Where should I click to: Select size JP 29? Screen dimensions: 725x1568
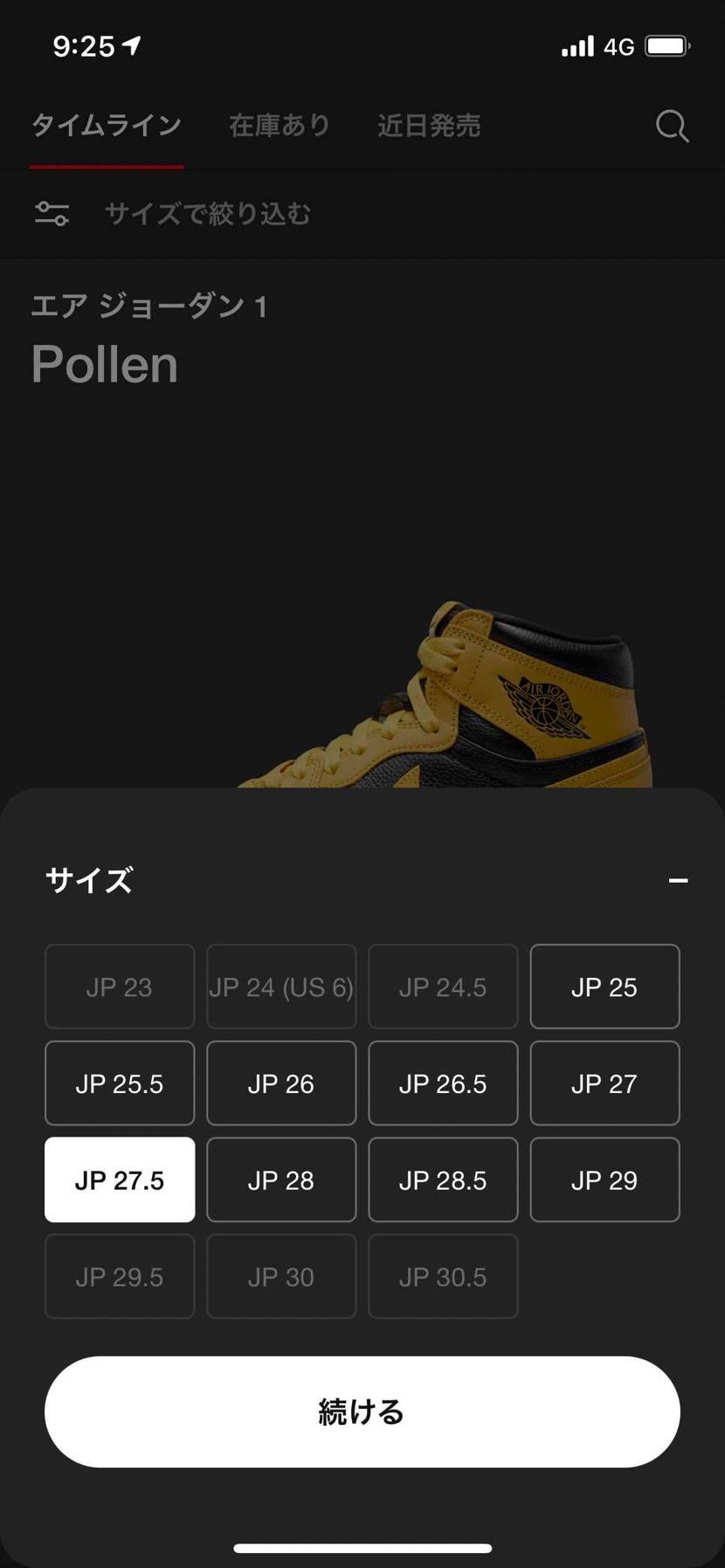pyautogui.click(x=604, y=1179)
